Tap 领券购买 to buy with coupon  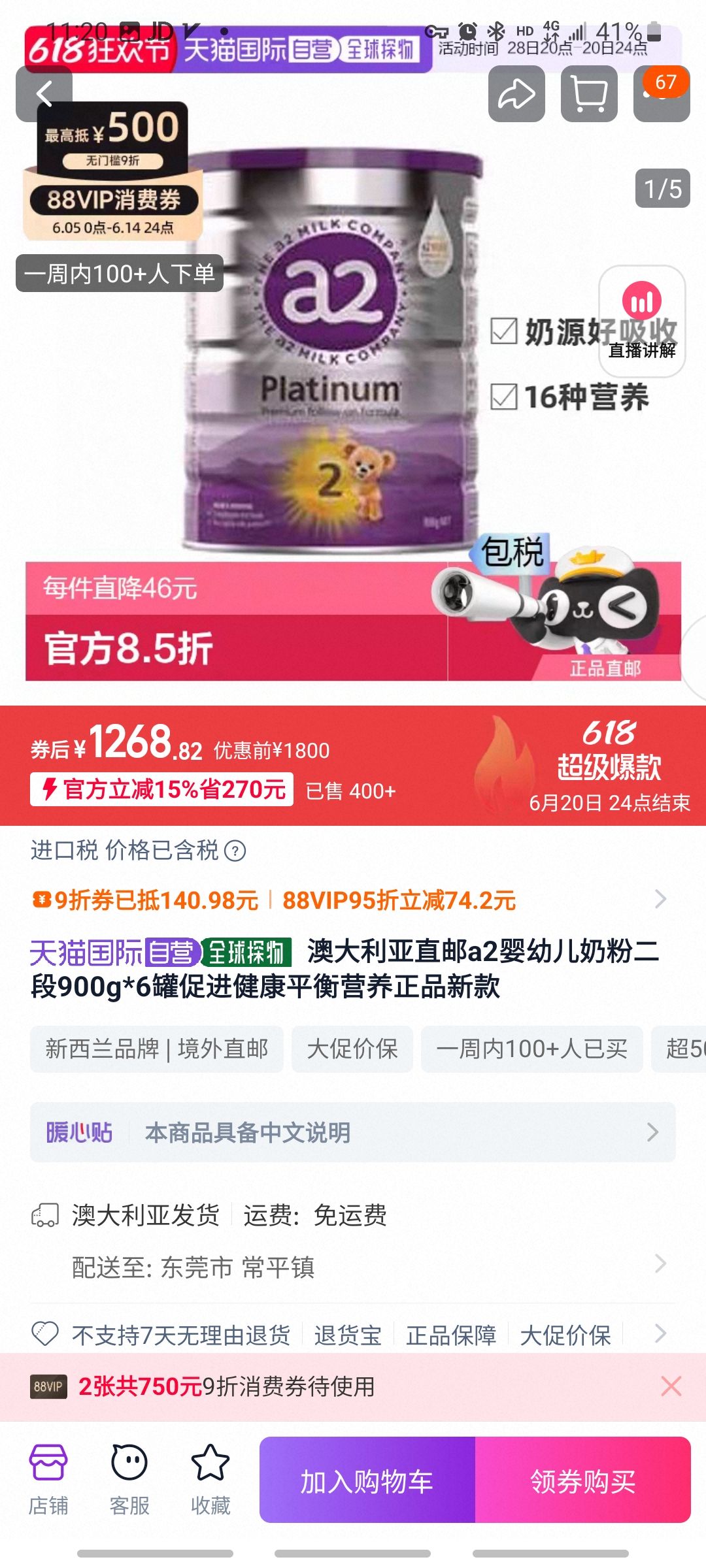click(x=582, y=1480)
